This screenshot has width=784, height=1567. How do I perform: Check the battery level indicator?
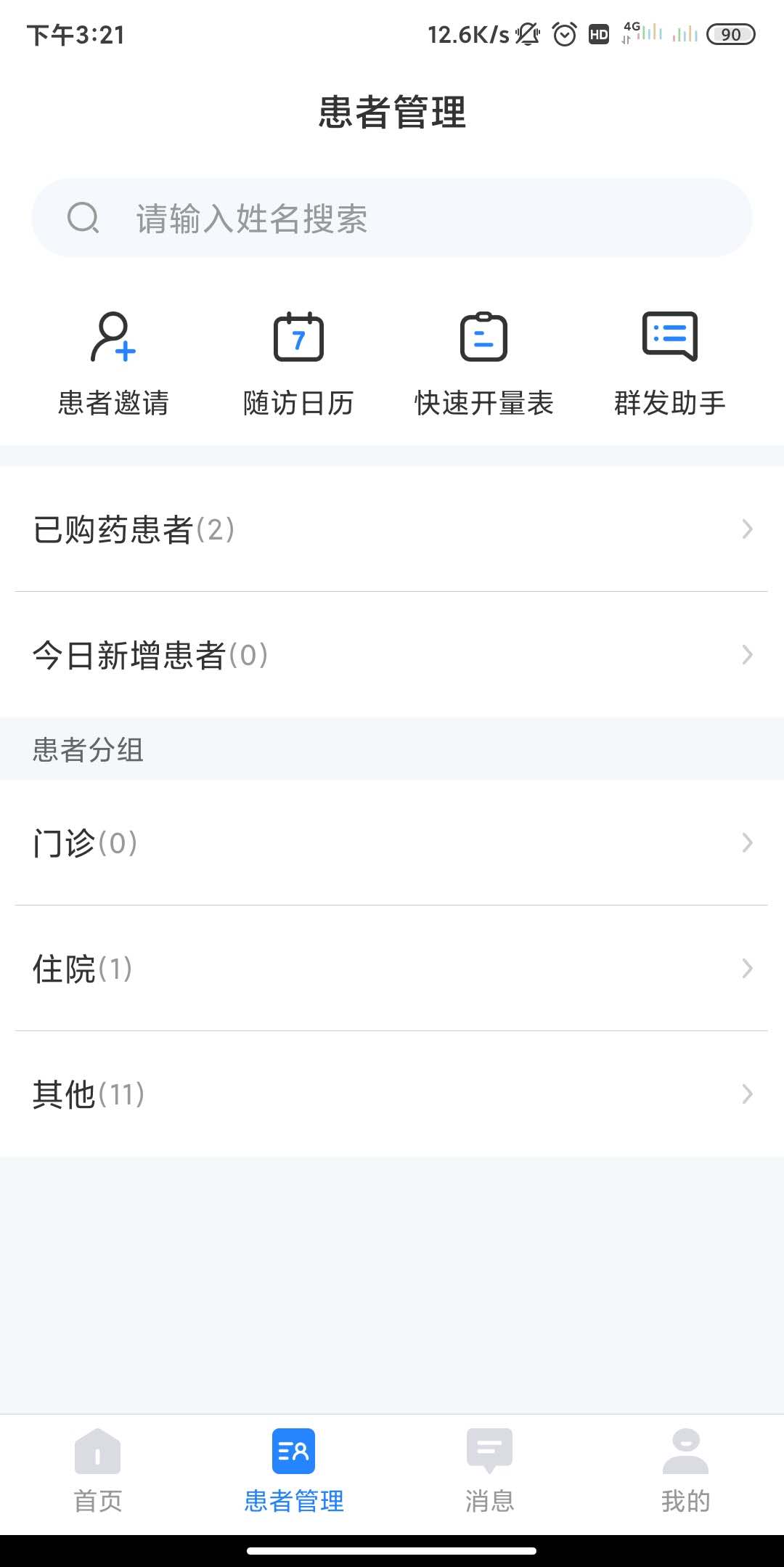tap(730, 34)
